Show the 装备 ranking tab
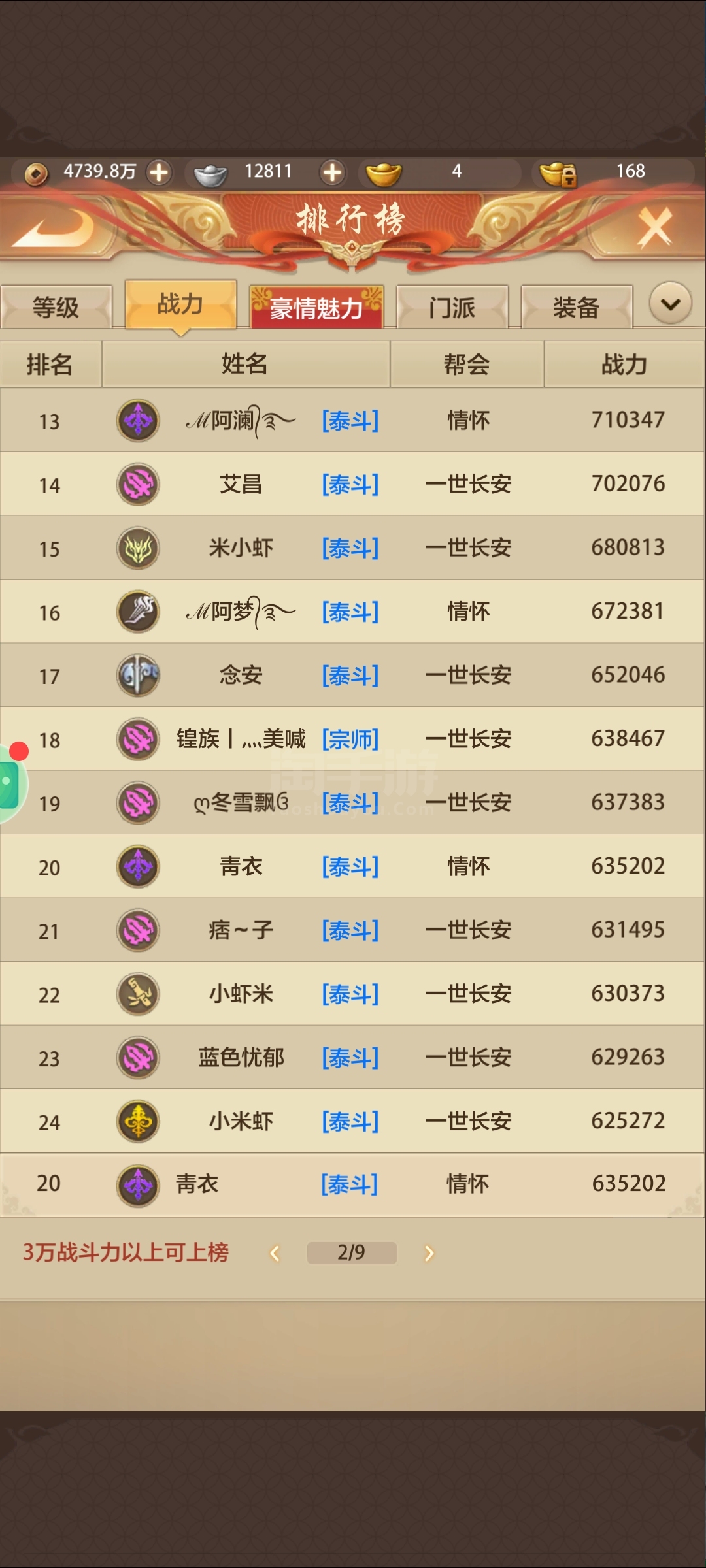Viewport: 706px width, 1568px height. pyautogui.click(x=577, y=306)
